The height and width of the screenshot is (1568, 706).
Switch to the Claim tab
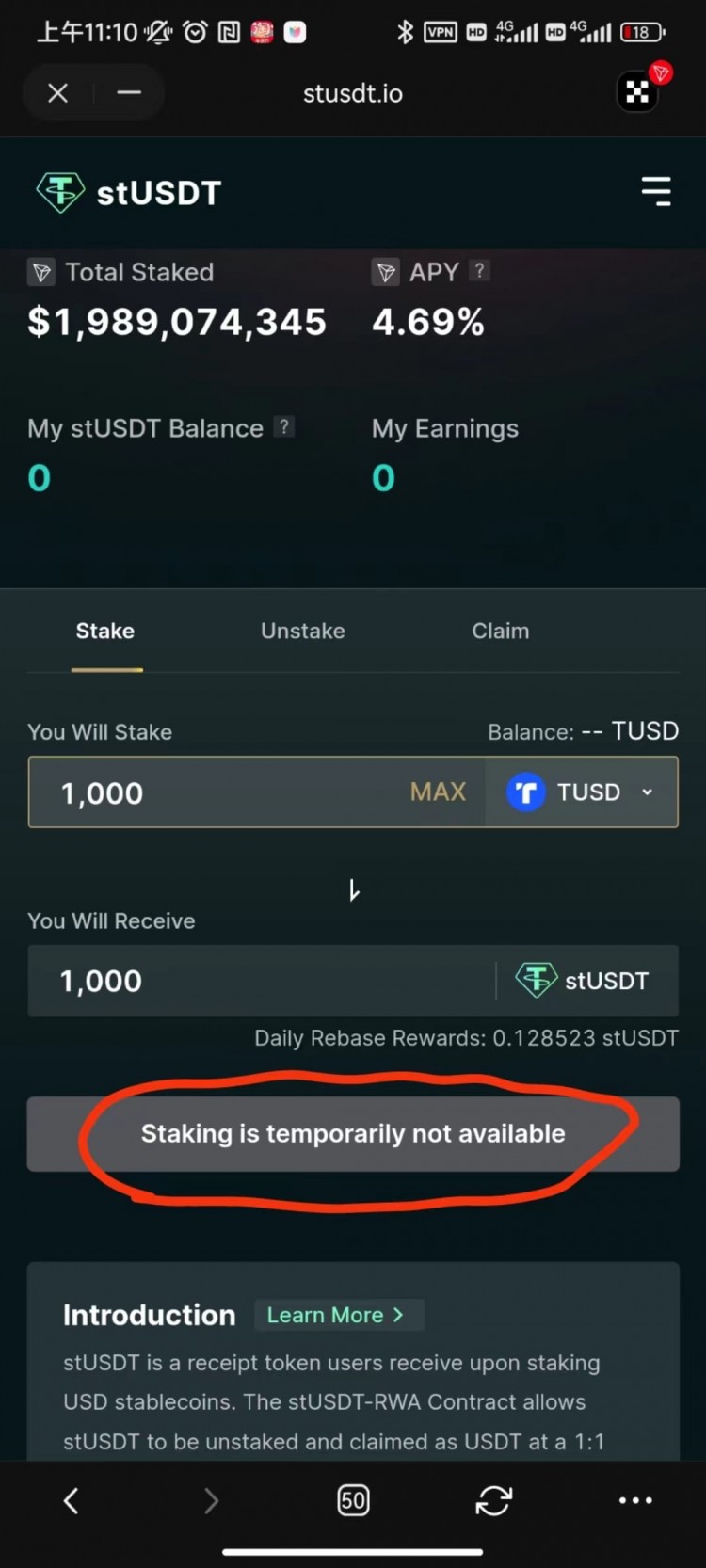coord(500,631)
